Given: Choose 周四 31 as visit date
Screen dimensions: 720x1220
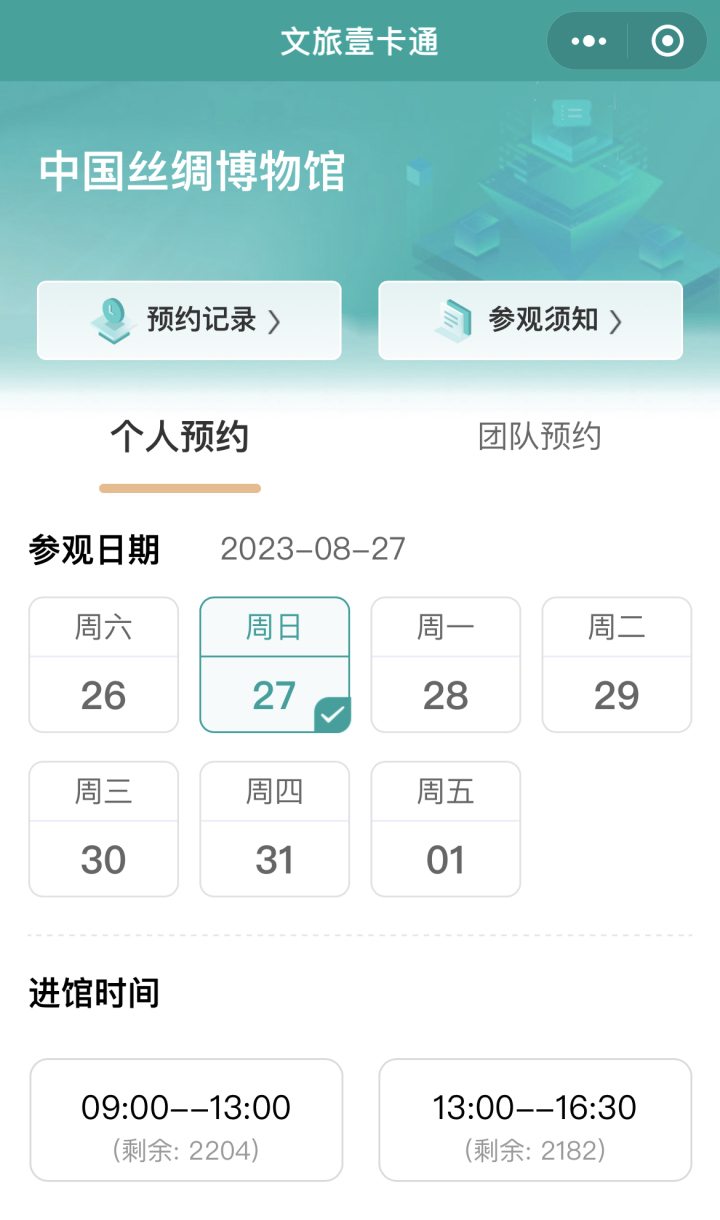Looking at the screenshot, I should click(x=275, y=829).
